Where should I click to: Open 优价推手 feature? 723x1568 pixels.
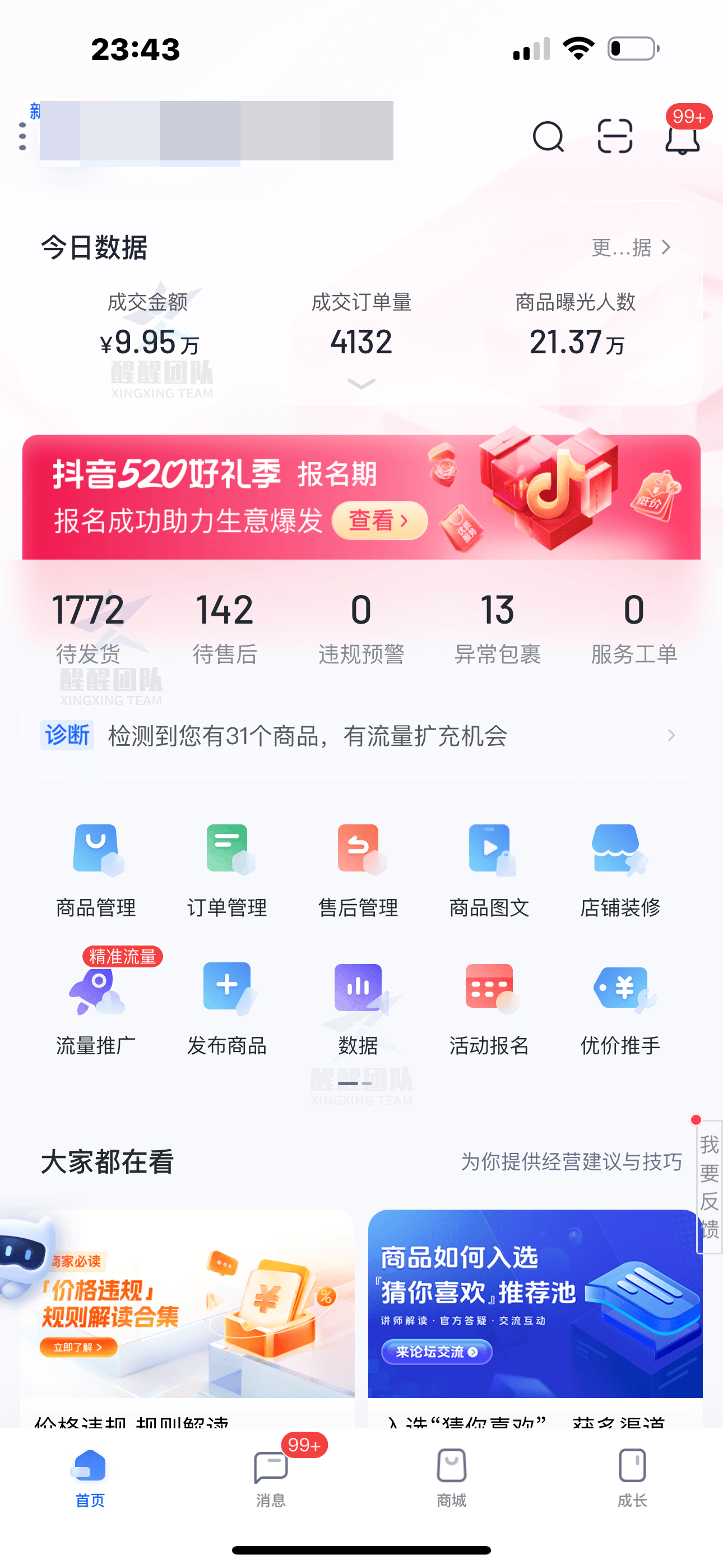point(619,1007)
